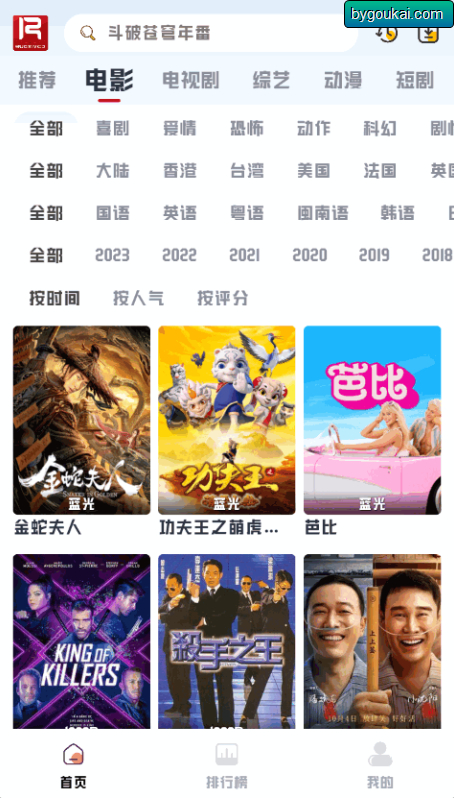Open the 殺手之王 movie poster

pyautogui.click(x=226, y=641)
